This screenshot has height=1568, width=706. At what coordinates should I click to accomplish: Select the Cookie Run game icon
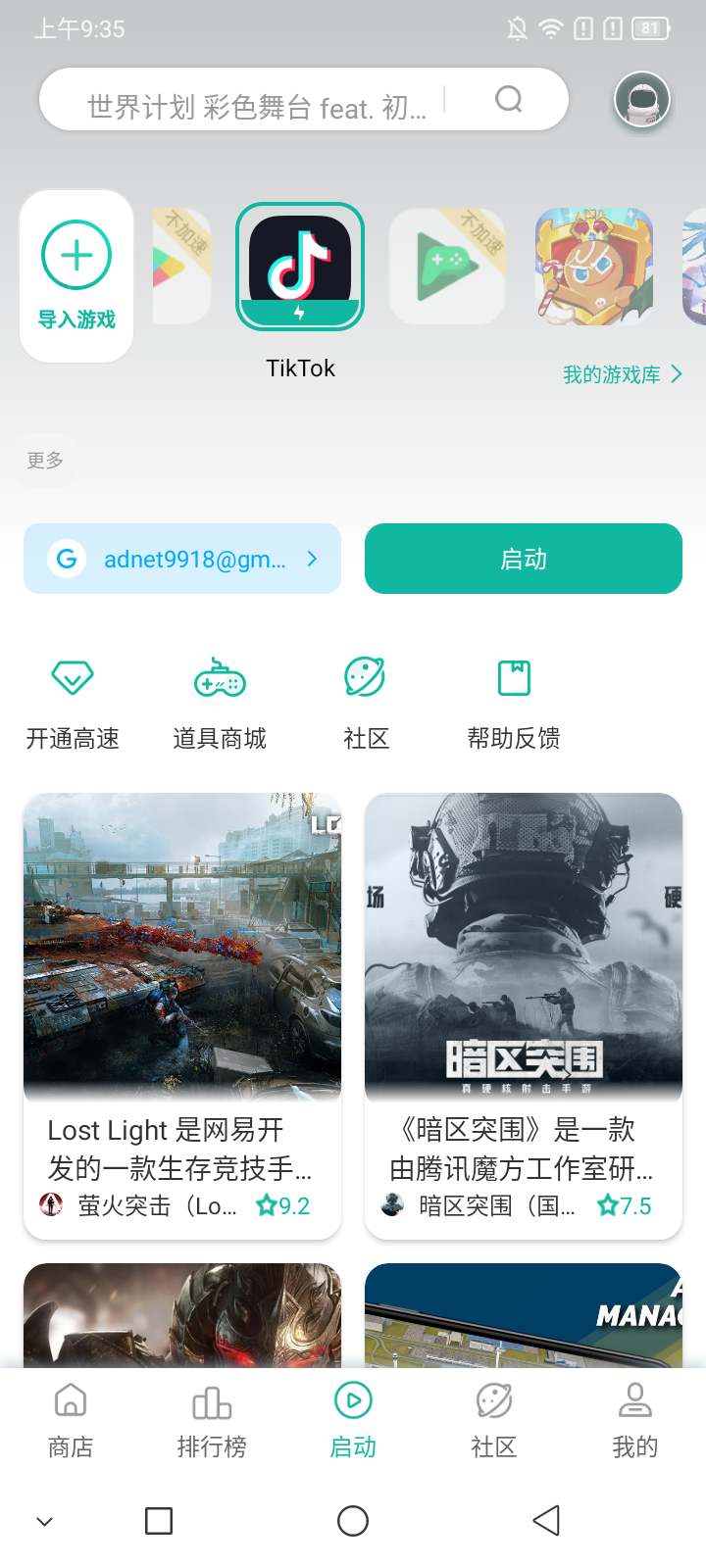pyautogui.click(x=593, y=267)
